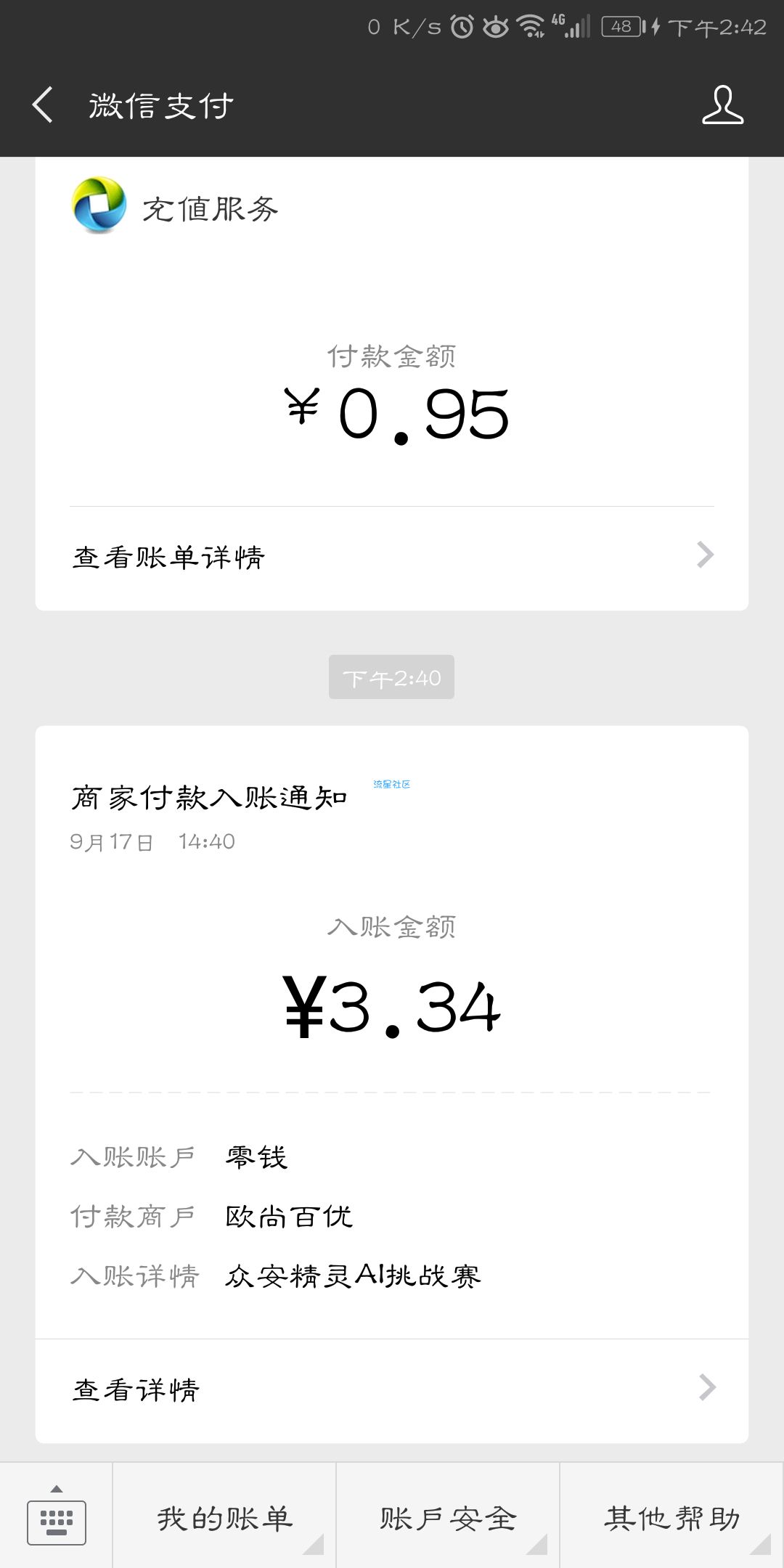Go back from the 微信支付 screen
Screen dimensions: 784x1568
click(43, 105)
